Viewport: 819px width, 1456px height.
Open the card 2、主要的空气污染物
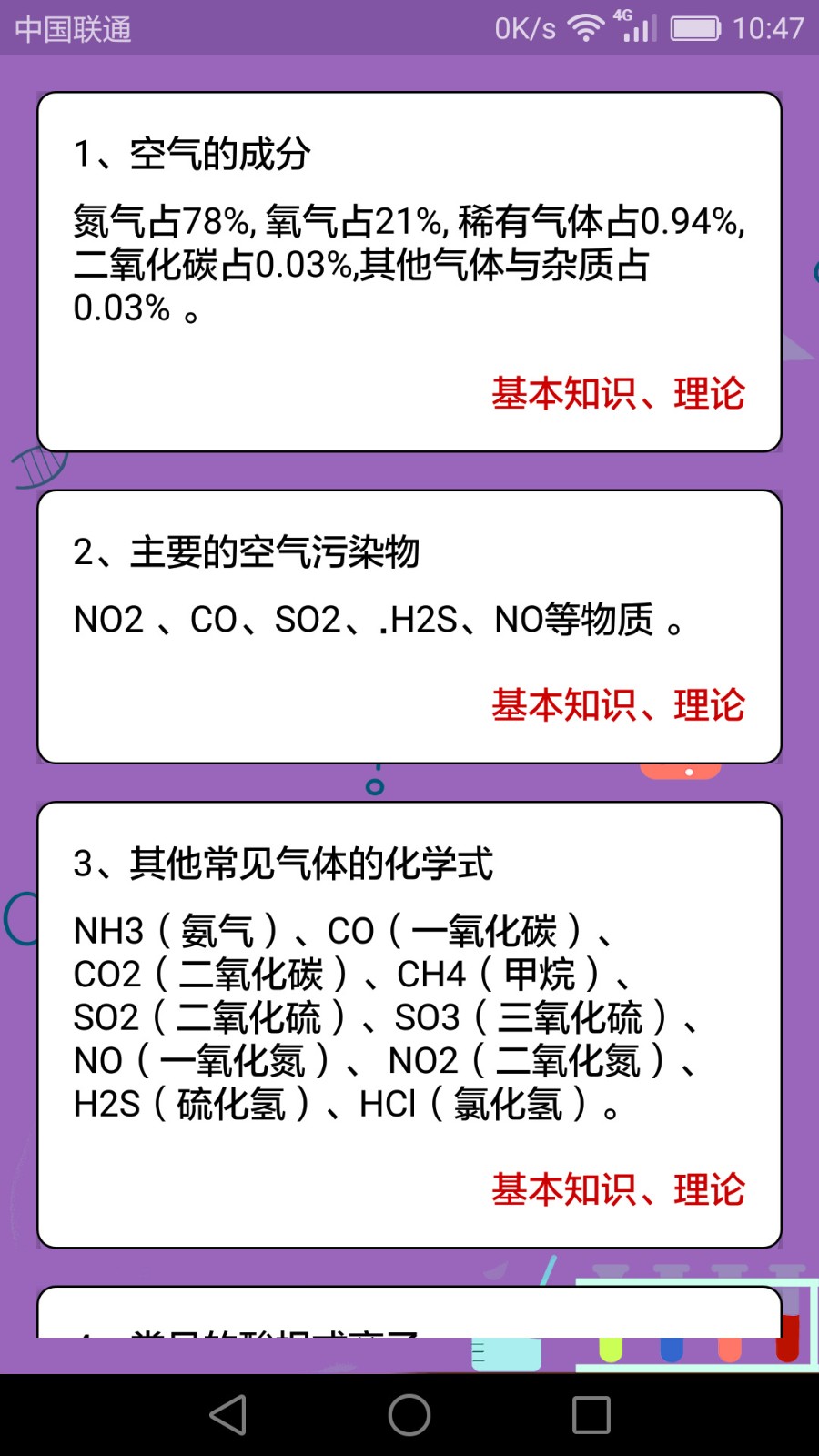pos(409,626)
